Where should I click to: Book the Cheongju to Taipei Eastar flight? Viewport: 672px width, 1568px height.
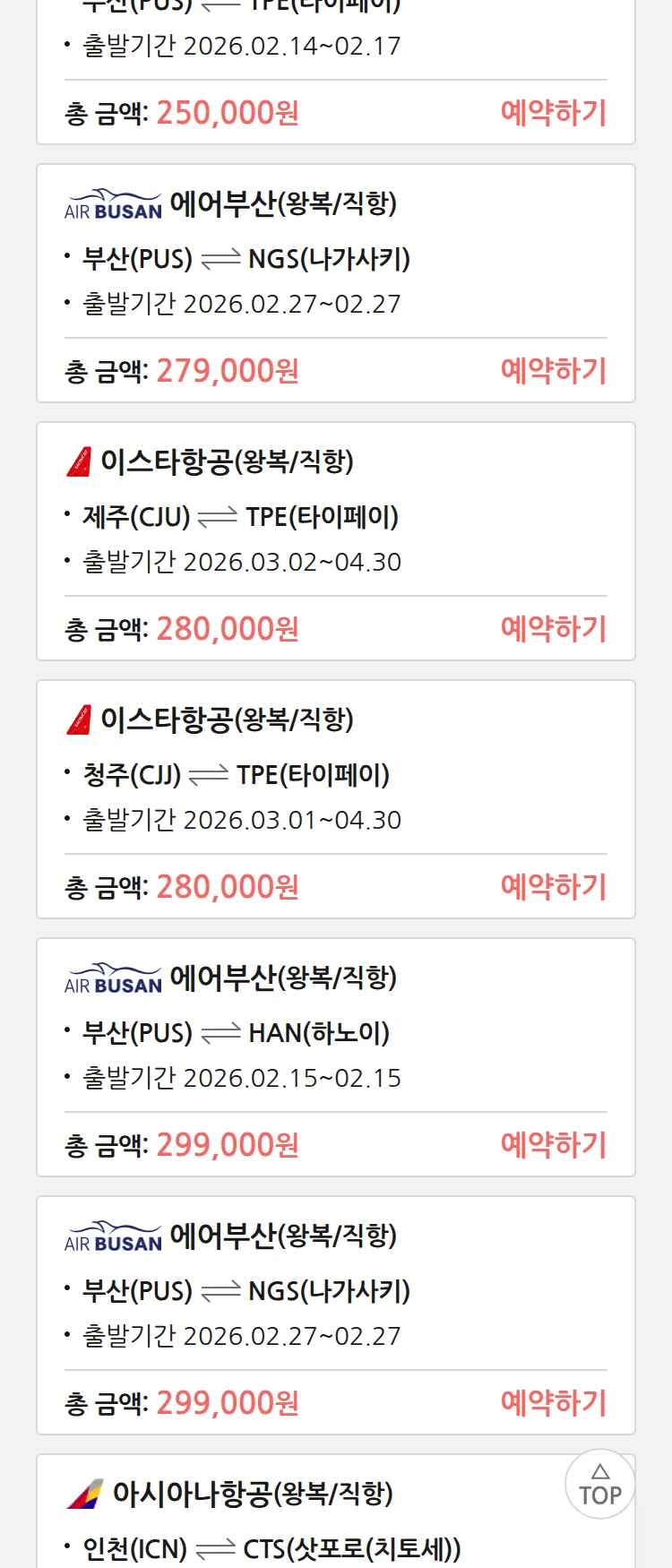pos(553,887)
